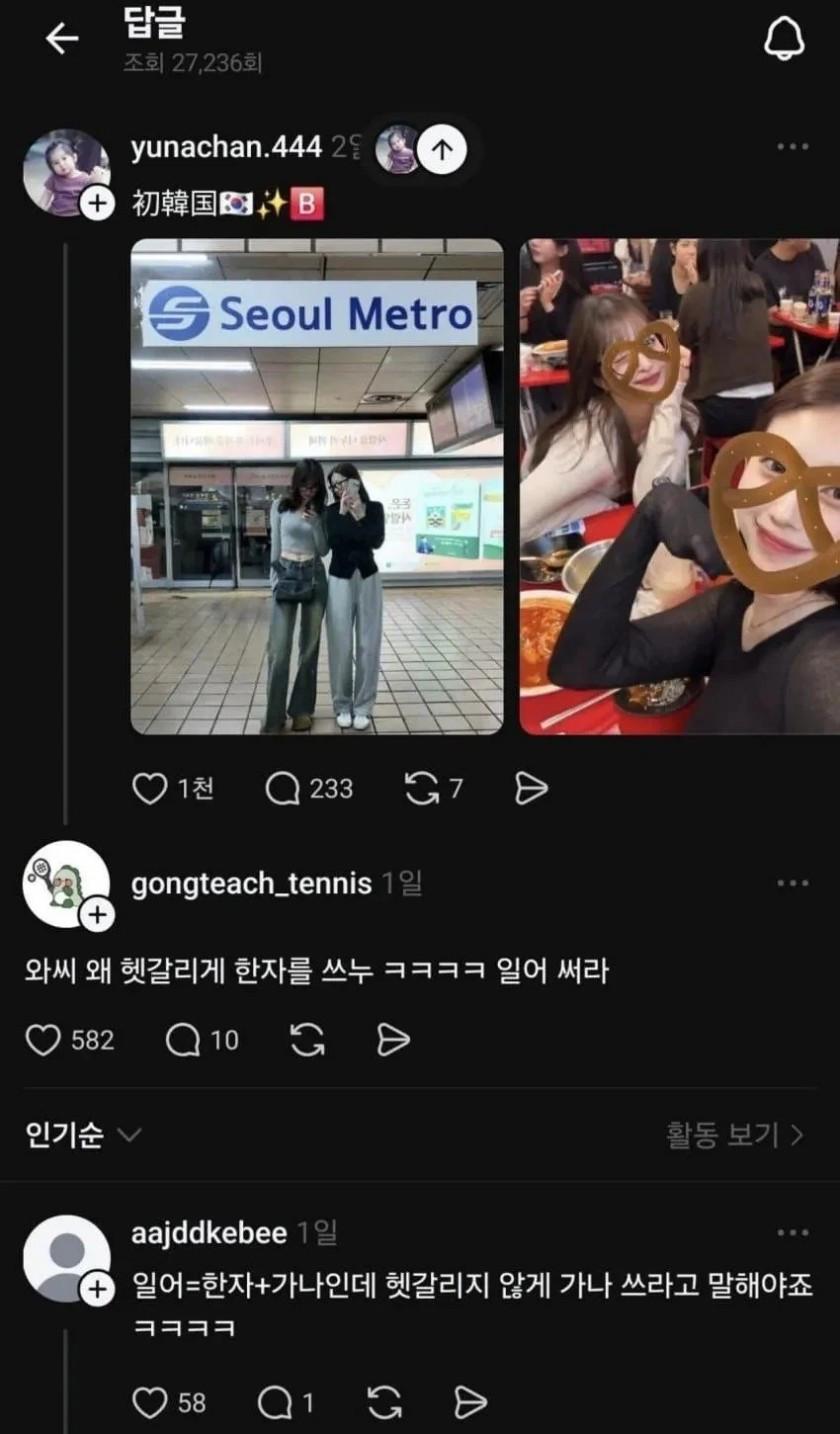Go back using the top-left arrow
840x1434 pixels.
[x=62, y=39]
